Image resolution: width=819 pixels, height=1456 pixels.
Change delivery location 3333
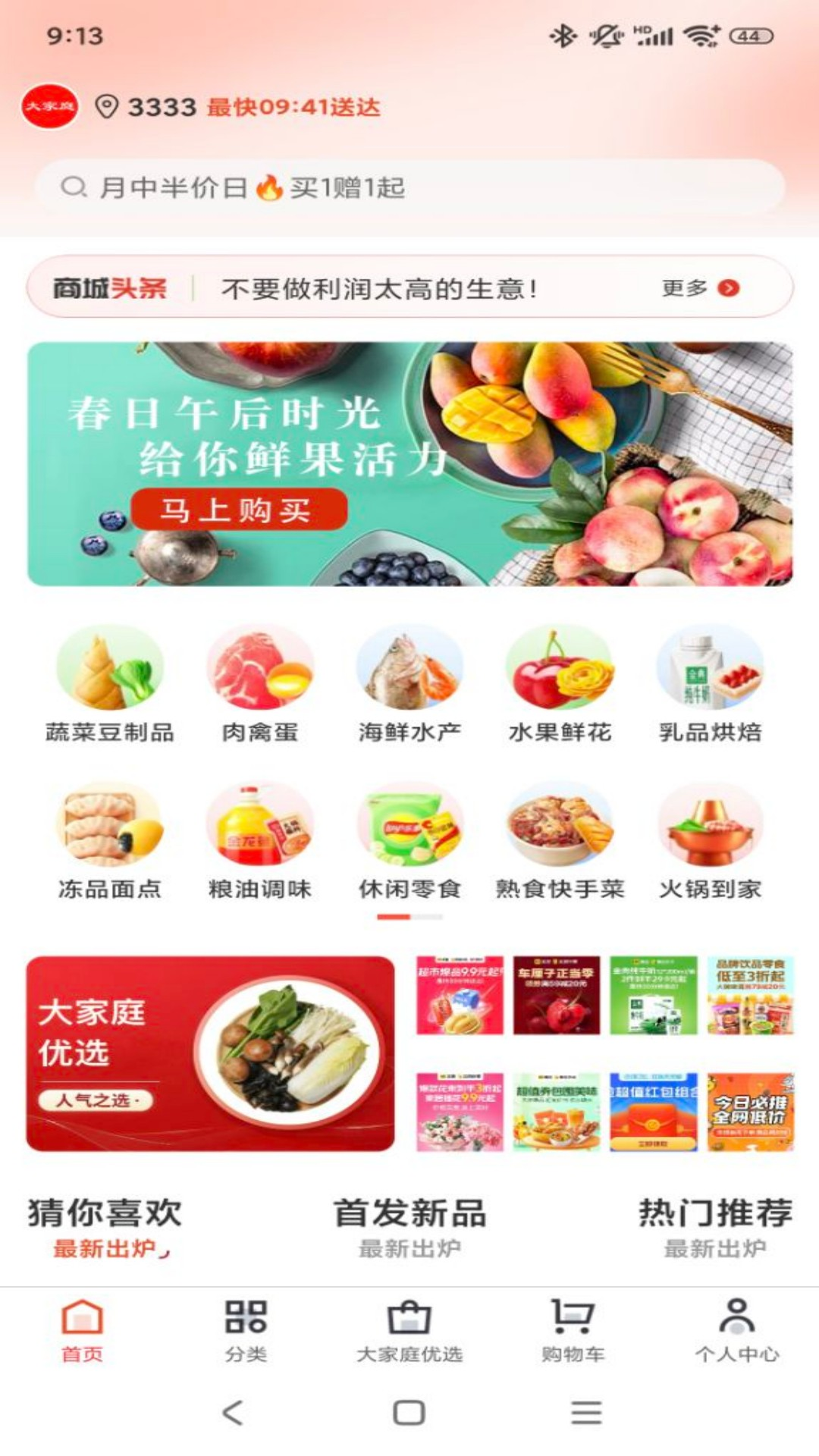tap(148, 107)
